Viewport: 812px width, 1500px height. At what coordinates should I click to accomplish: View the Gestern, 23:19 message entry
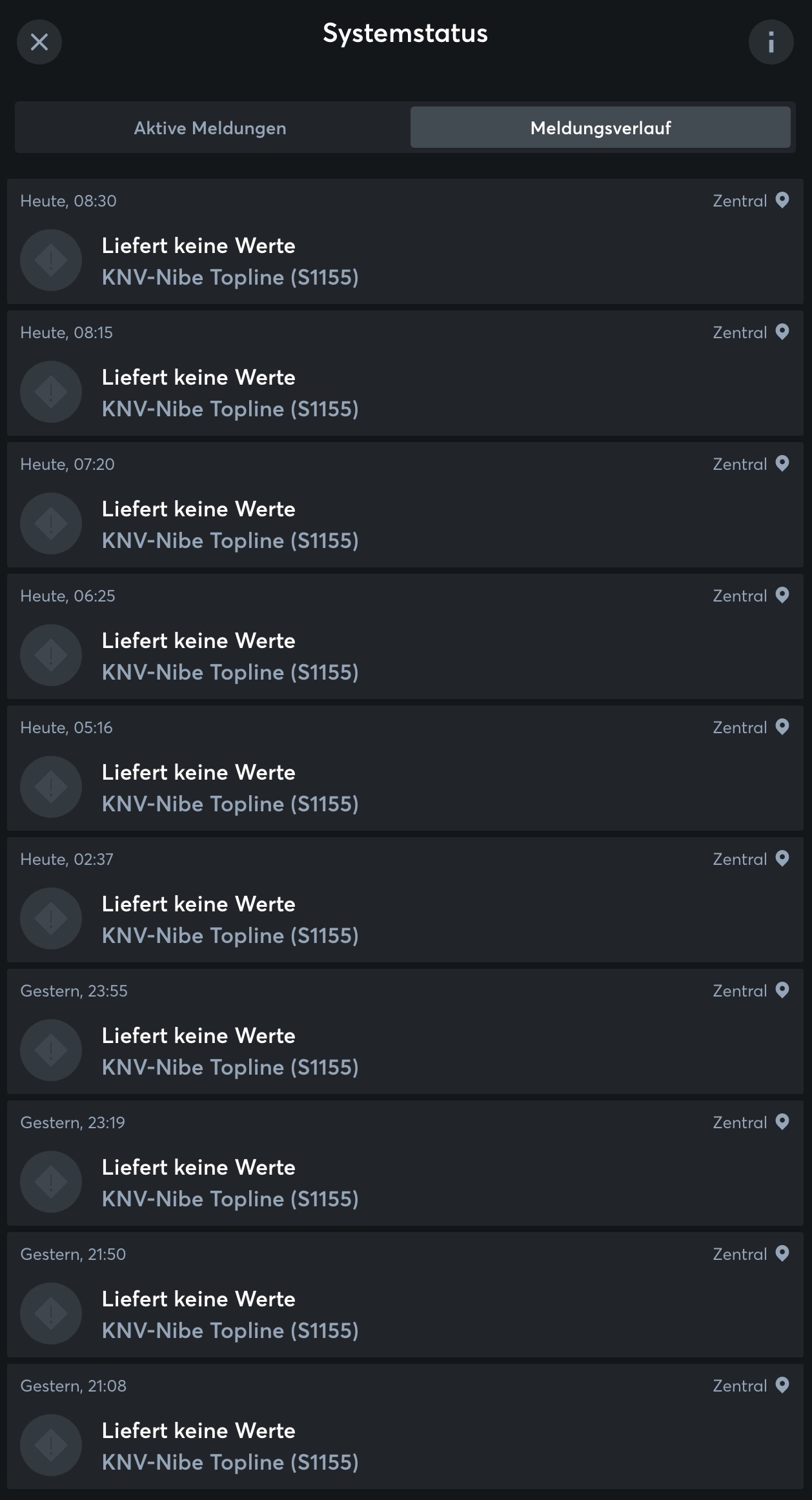click(x=405, y=1164)
